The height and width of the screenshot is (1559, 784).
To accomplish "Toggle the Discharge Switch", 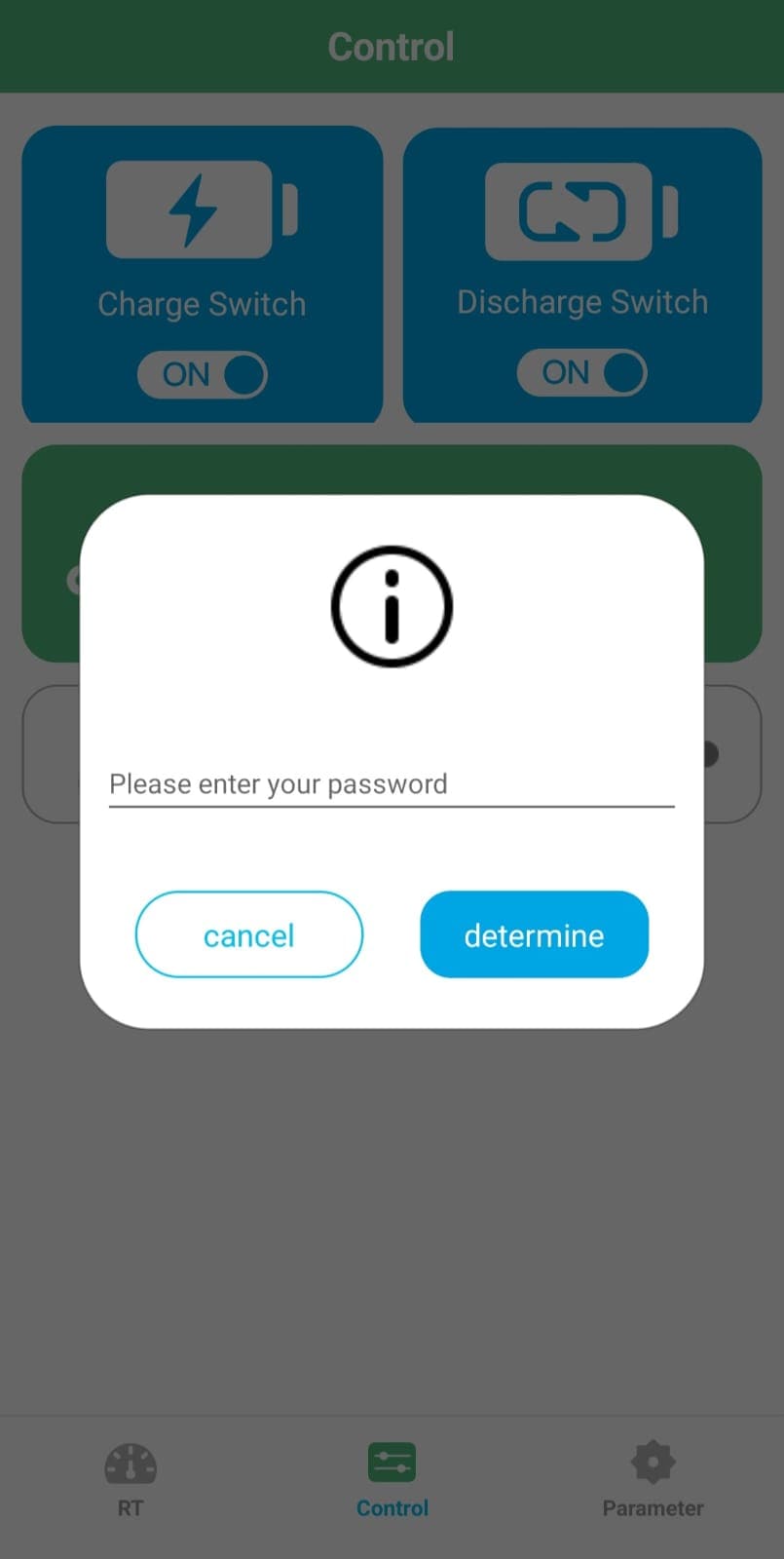I will [x=581, y=372].
